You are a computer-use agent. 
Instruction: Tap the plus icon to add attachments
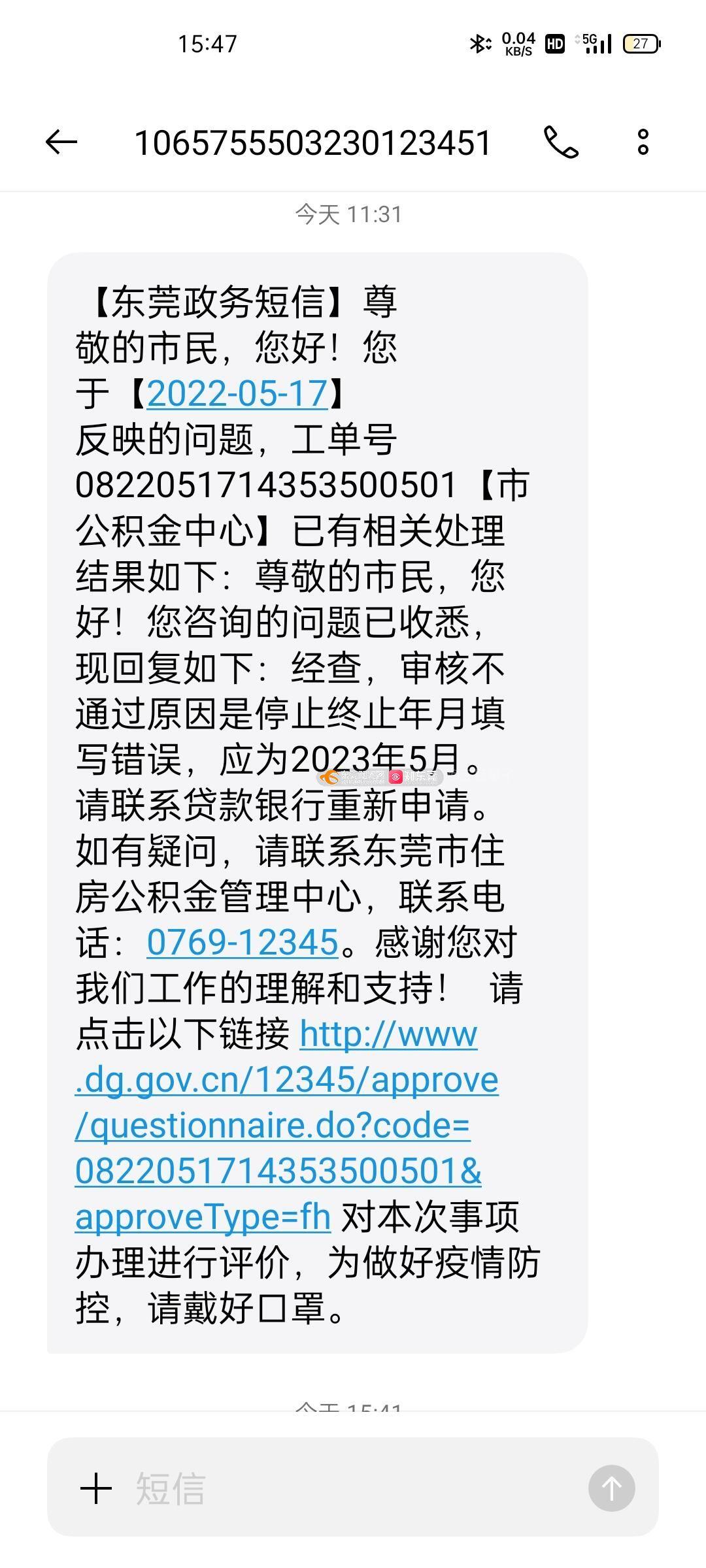click(x=96, y=1488)
